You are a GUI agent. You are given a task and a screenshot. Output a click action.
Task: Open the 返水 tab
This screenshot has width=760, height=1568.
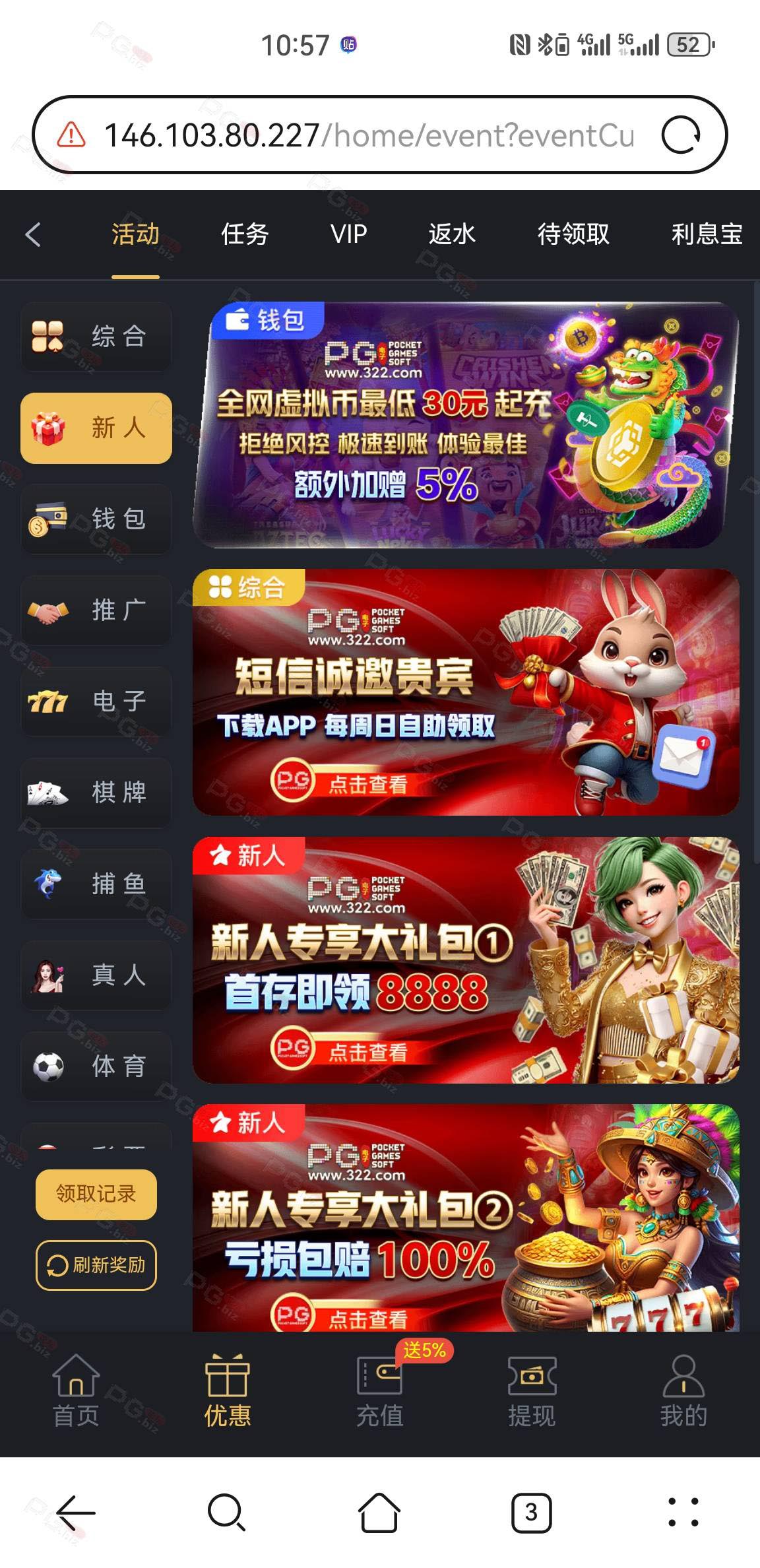click(x=452, y=234)
